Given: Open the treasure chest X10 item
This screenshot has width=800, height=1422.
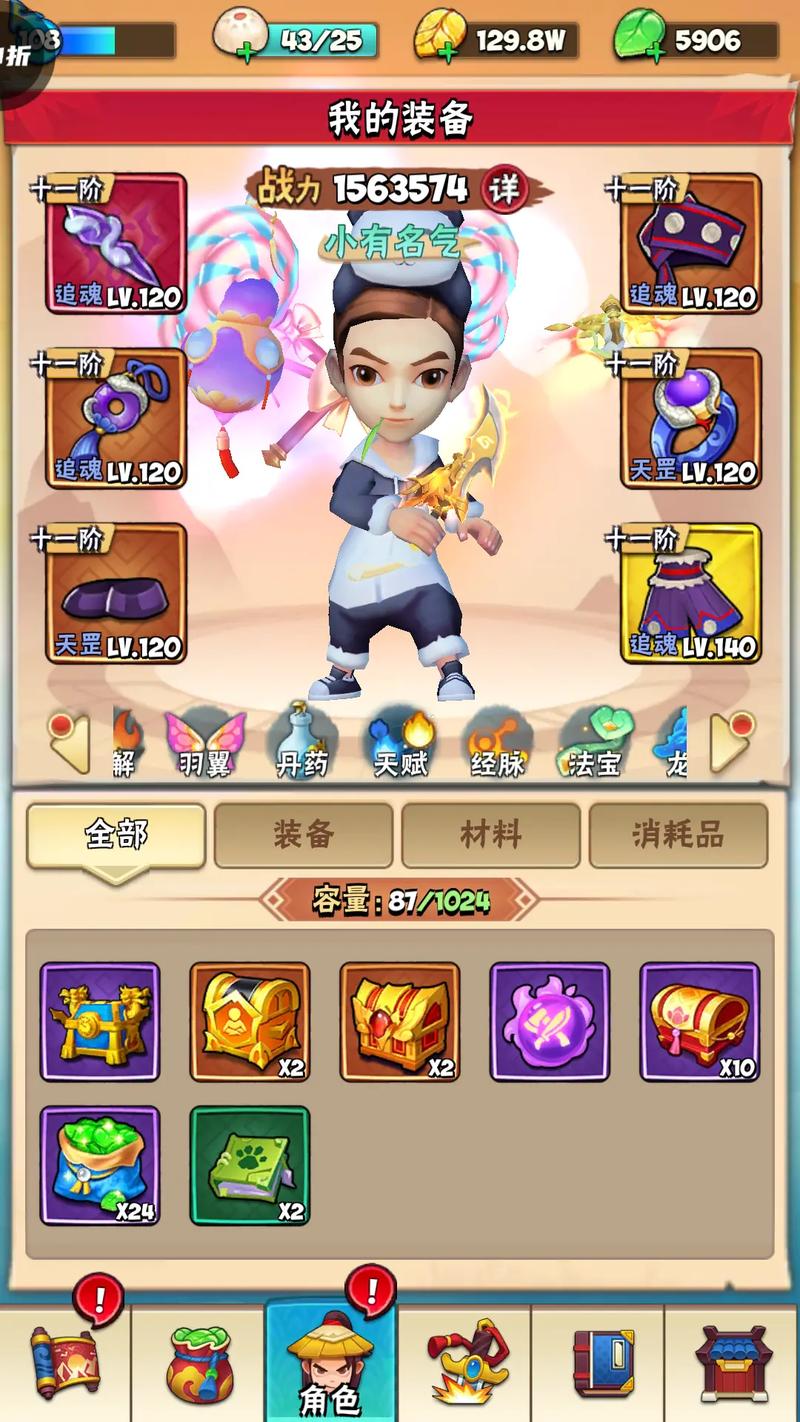Looking at the screenshot, I should (700, 1022).
